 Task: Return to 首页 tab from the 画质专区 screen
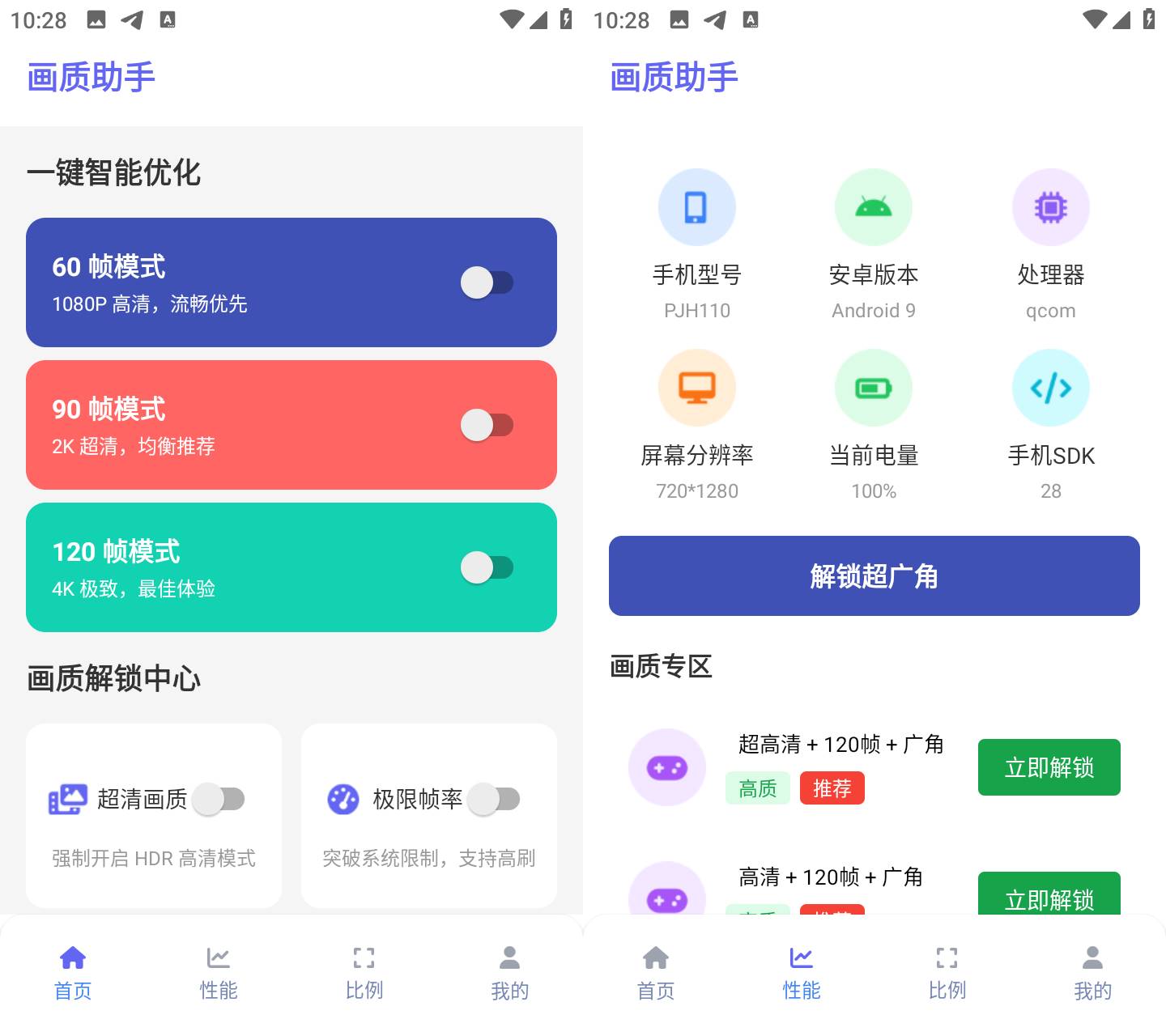(656, 973)
